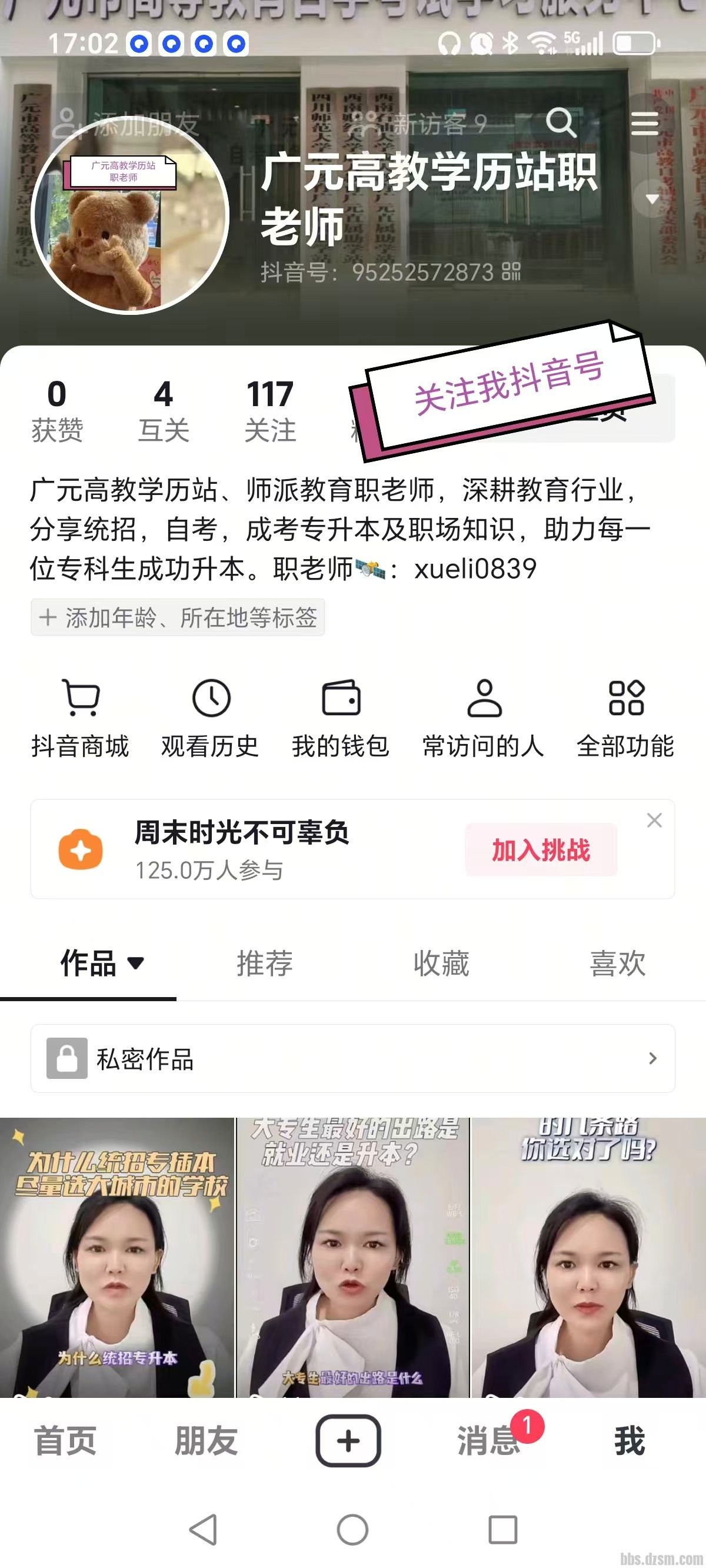Open the 消息 messages tab
This screenshot has height=1568, width=706.
[489, 1441]
